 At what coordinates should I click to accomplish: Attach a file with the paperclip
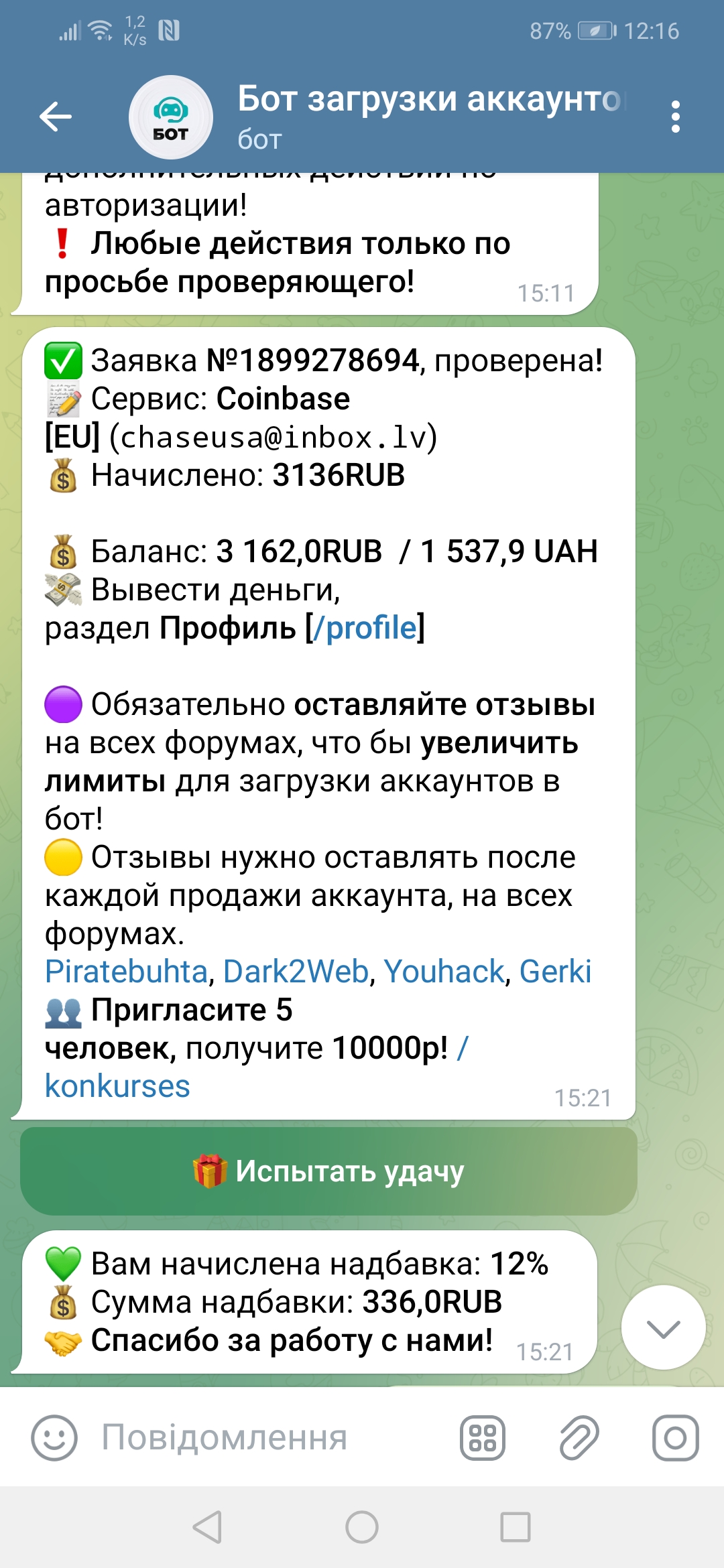click(579, 1438)
